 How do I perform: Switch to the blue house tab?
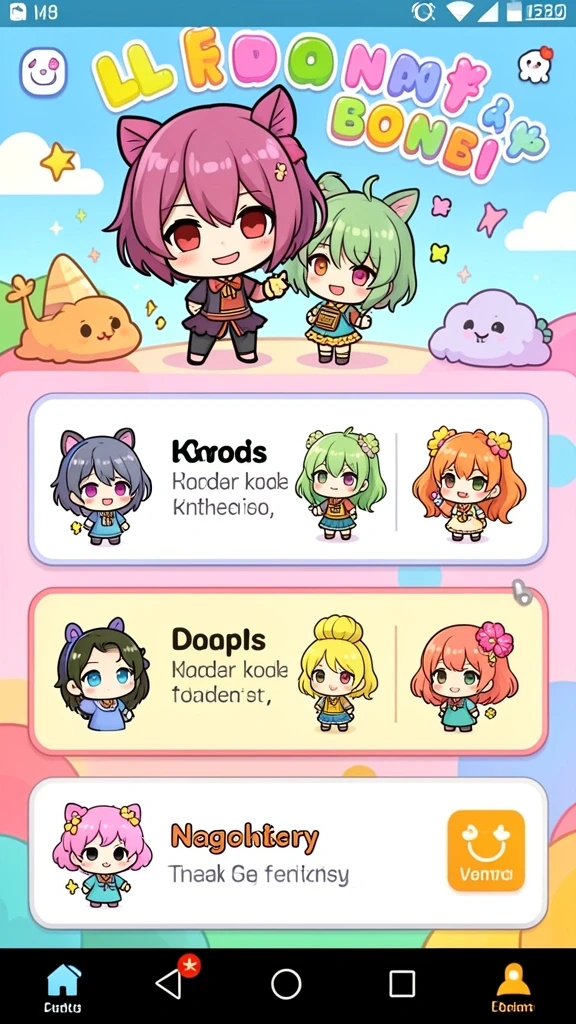(63, 986)
